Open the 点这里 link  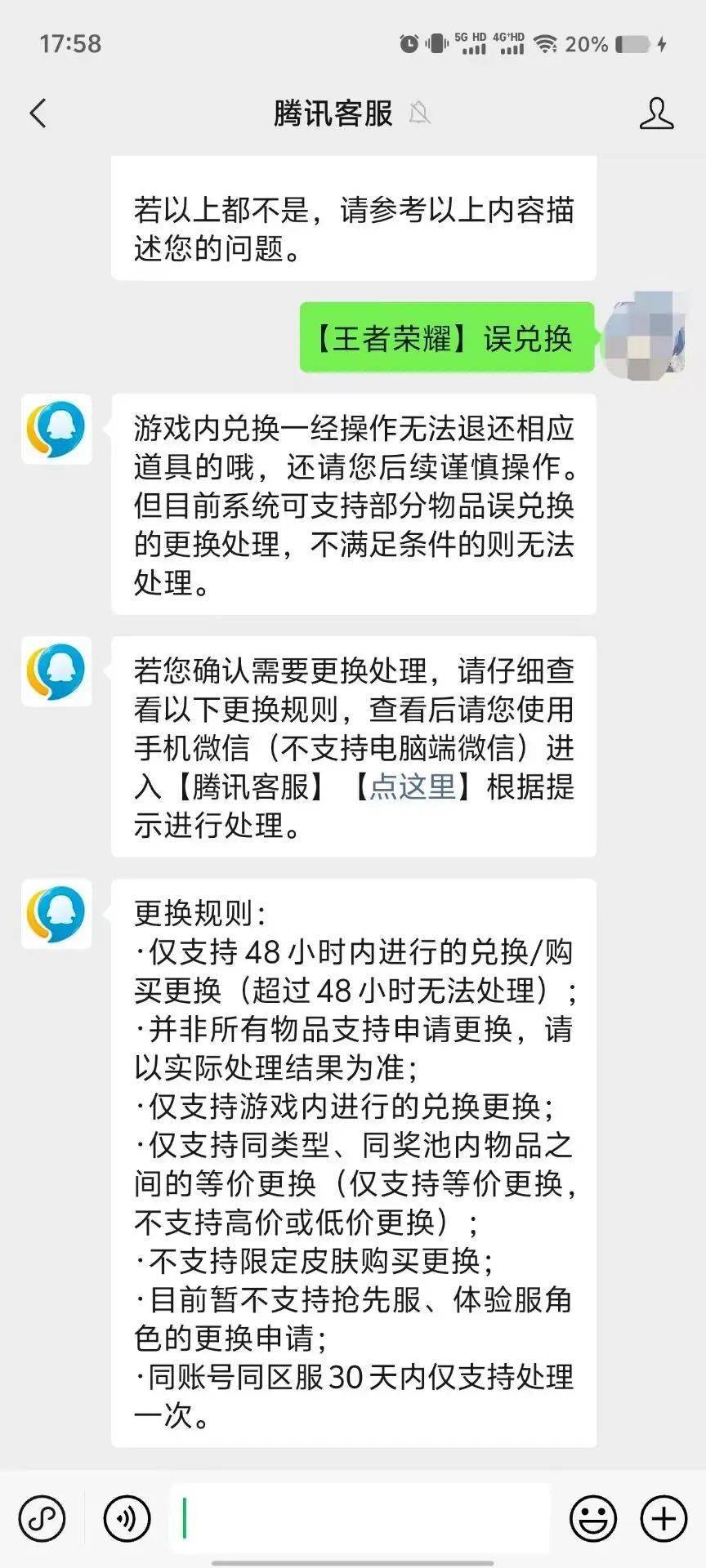pos(412,786)
